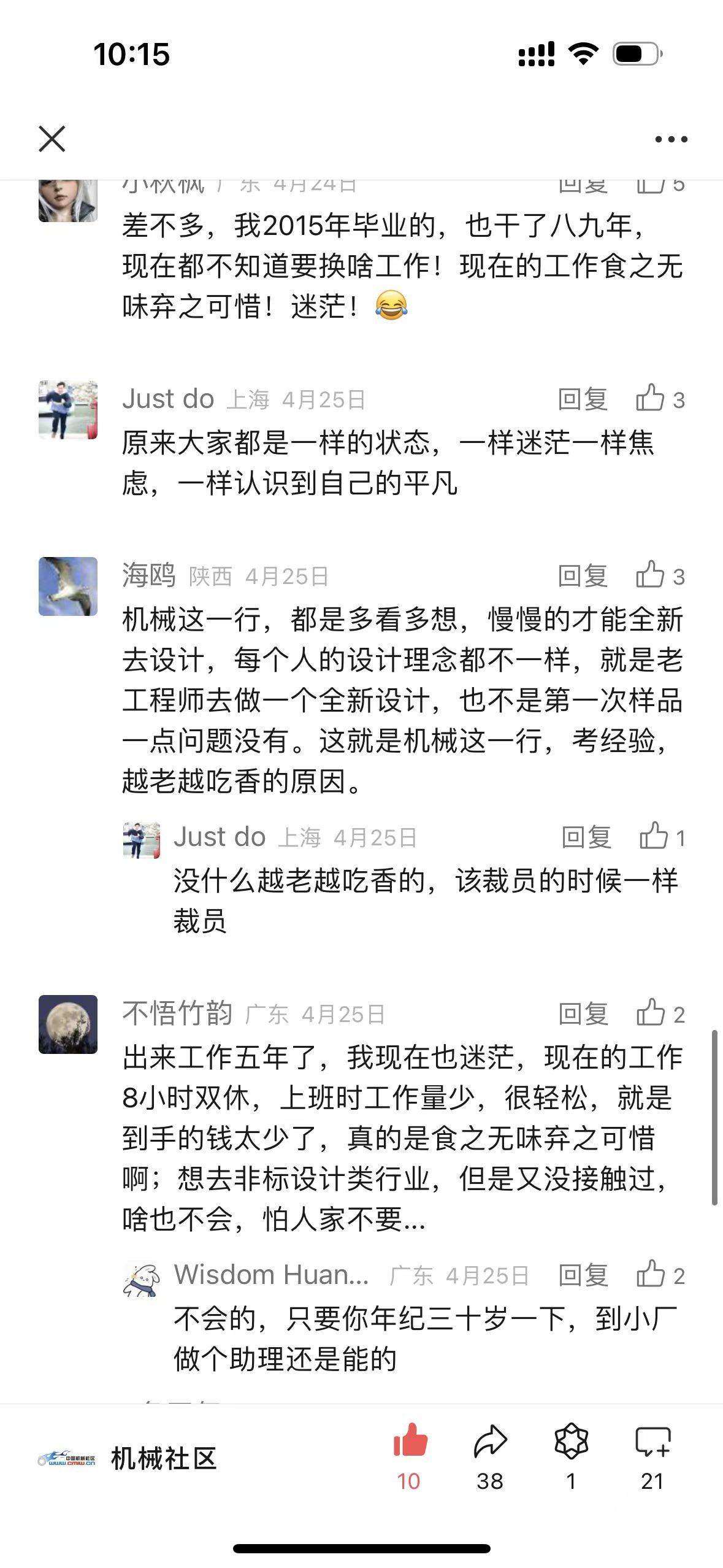
Task: Open Wisdom Huan's avatar
Action: 142,1279
